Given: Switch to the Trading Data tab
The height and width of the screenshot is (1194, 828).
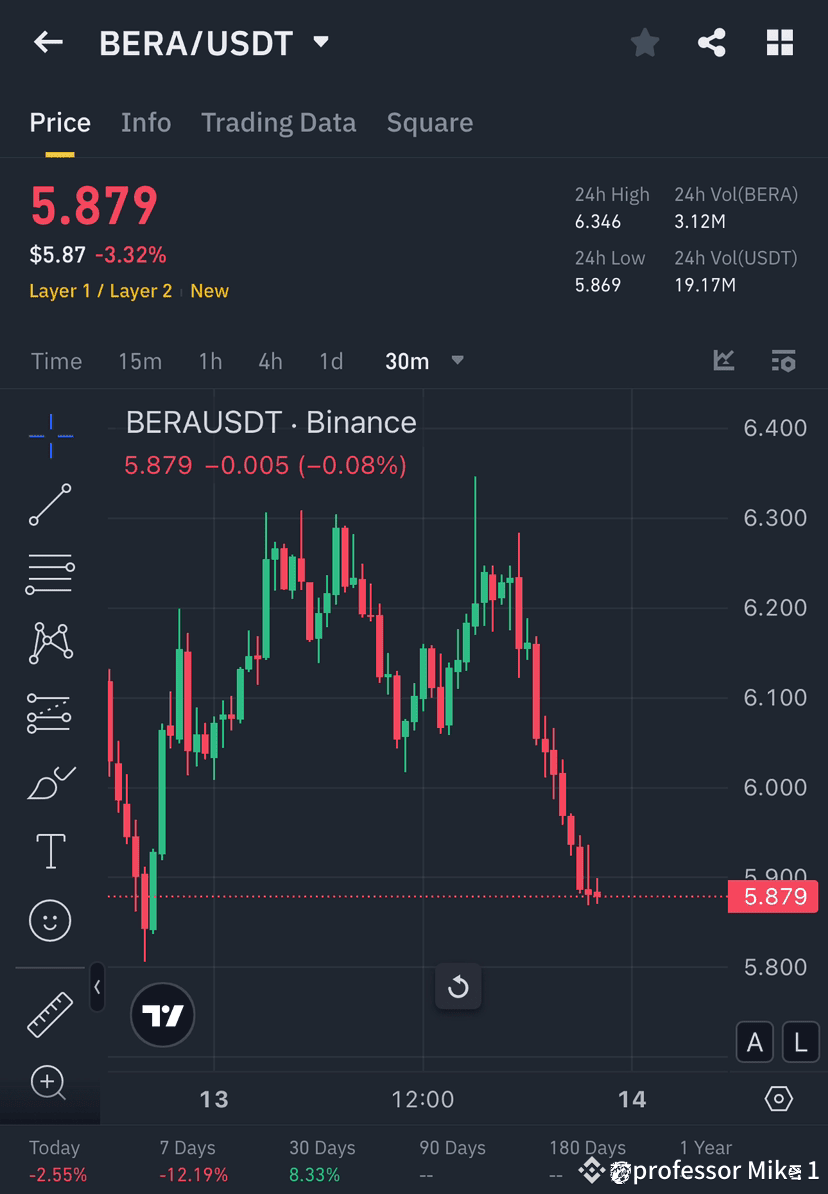Looking at the screenshot, I should tap(278, 122).
